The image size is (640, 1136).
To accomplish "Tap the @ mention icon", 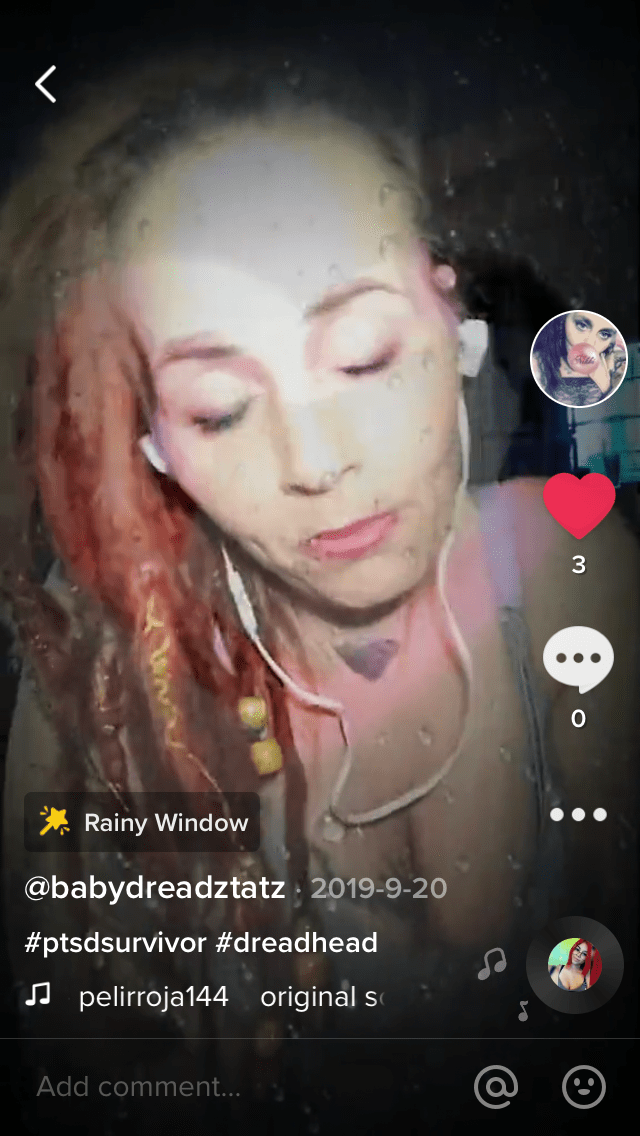I will 496,1086.
